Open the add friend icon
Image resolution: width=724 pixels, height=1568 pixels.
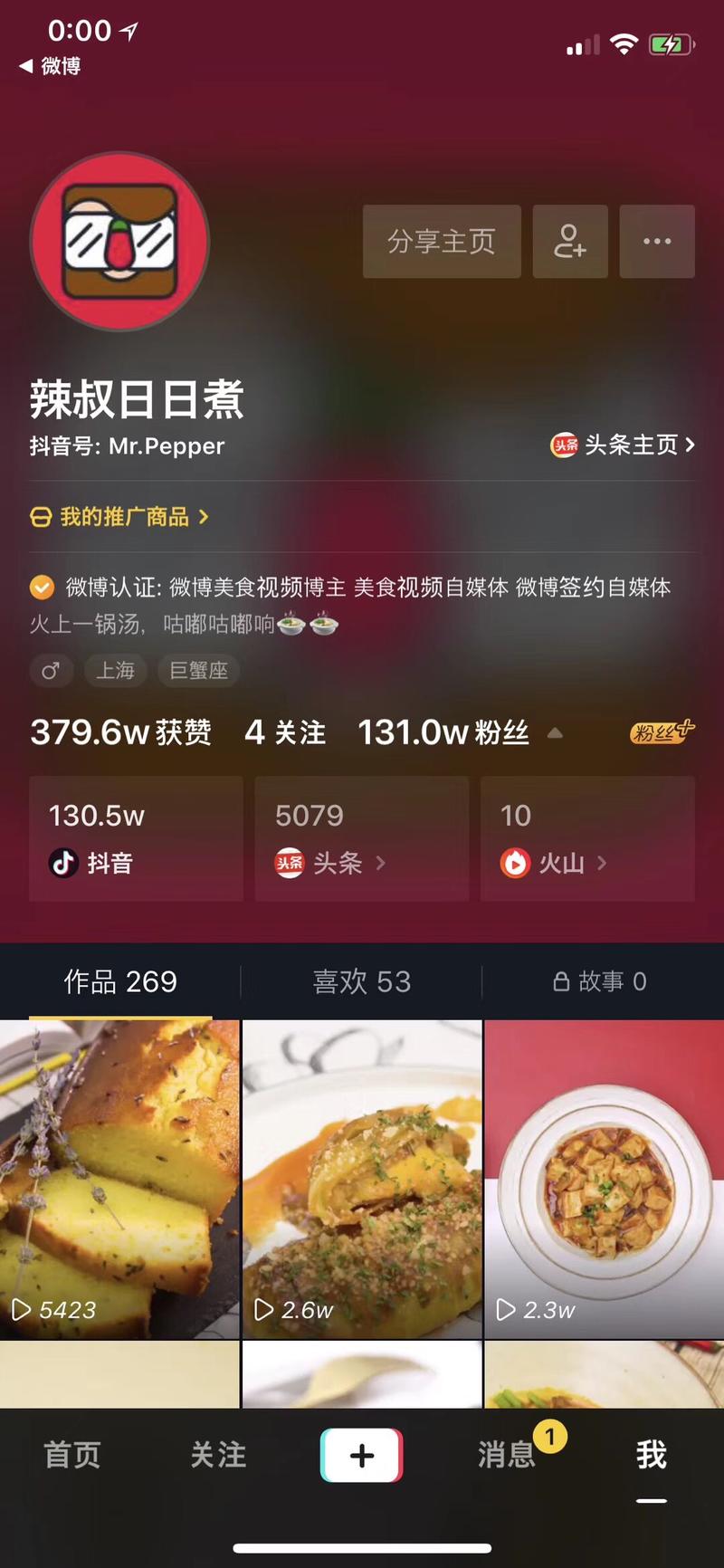point(569,242)
